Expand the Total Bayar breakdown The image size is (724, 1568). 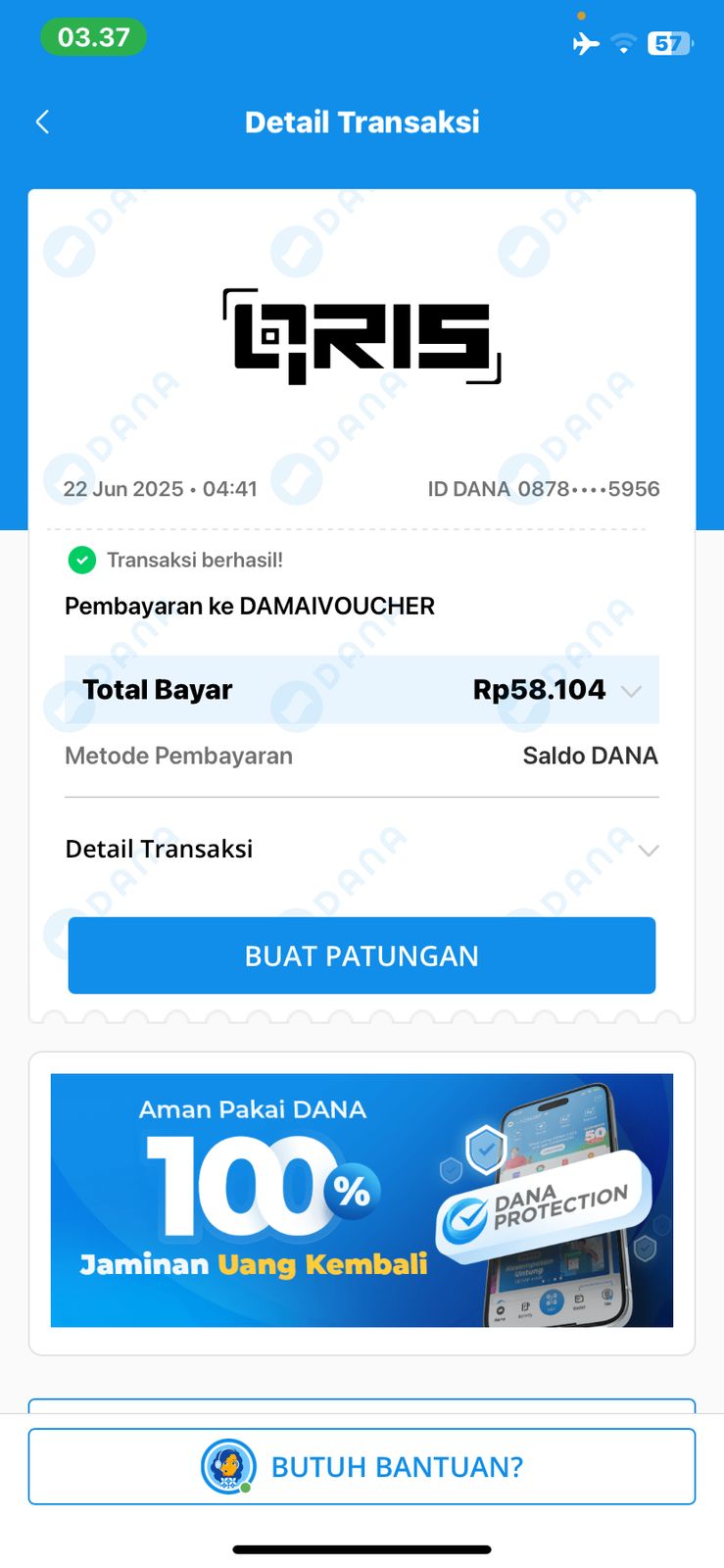[x=631, y=691]
